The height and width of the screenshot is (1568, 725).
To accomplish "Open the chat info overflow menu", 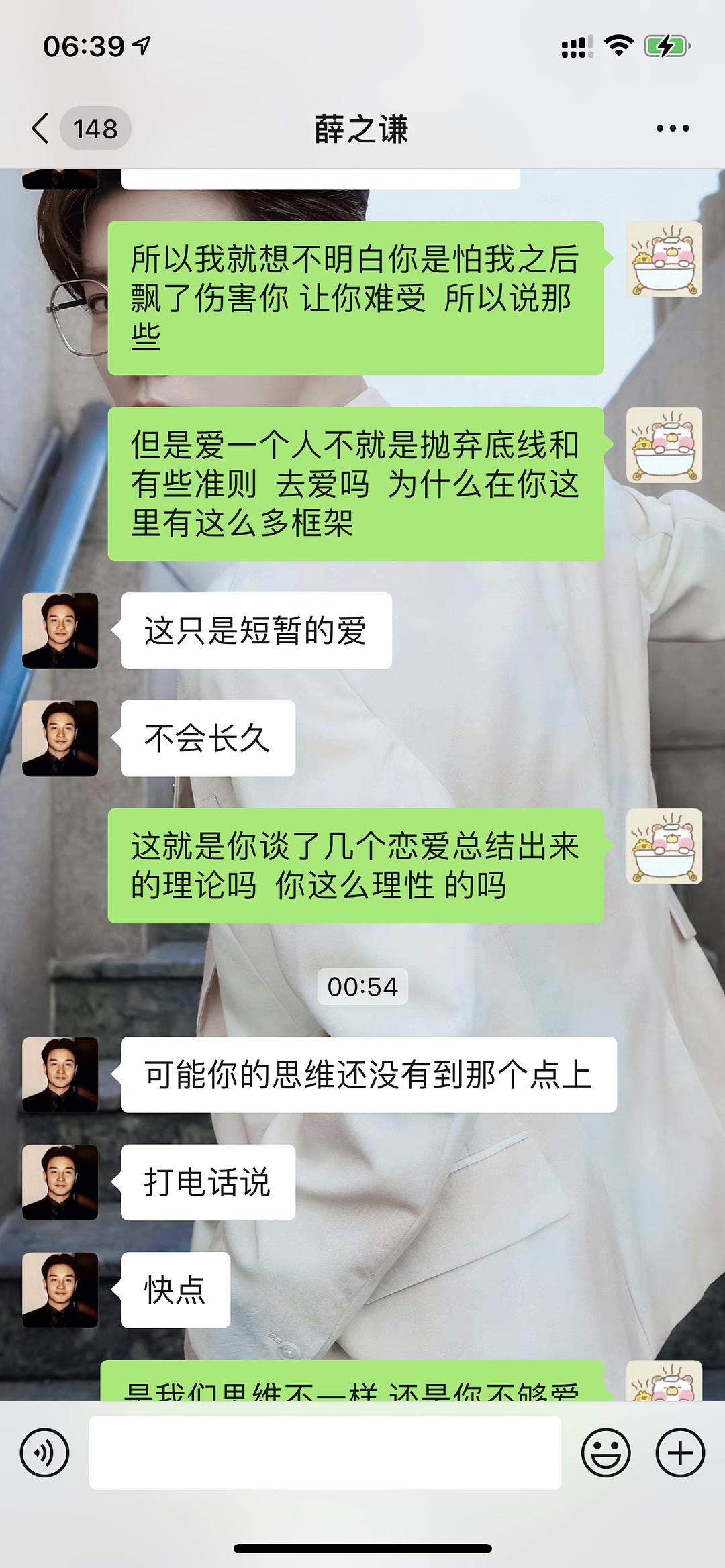I will (673, 128).
